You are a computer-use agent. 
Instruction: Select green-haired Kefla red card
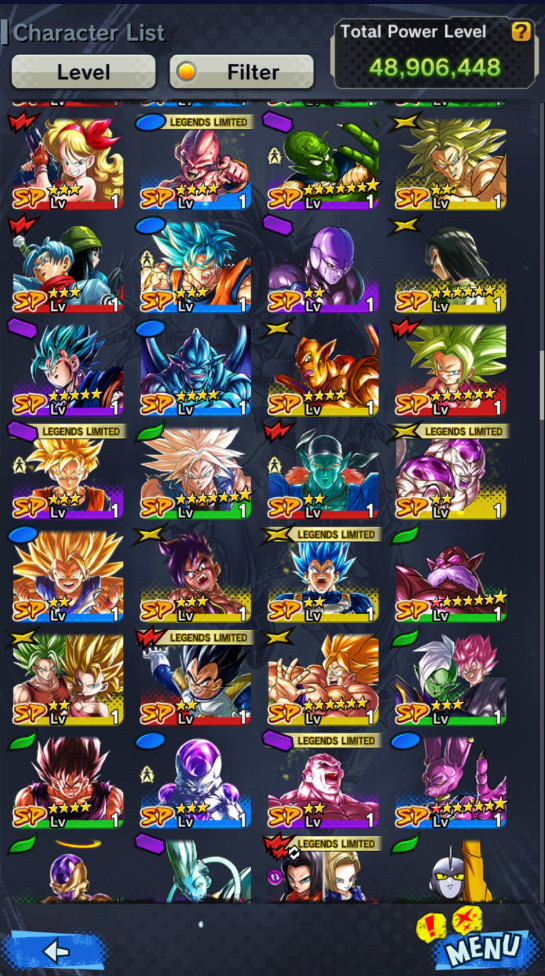tap(450, 369)
